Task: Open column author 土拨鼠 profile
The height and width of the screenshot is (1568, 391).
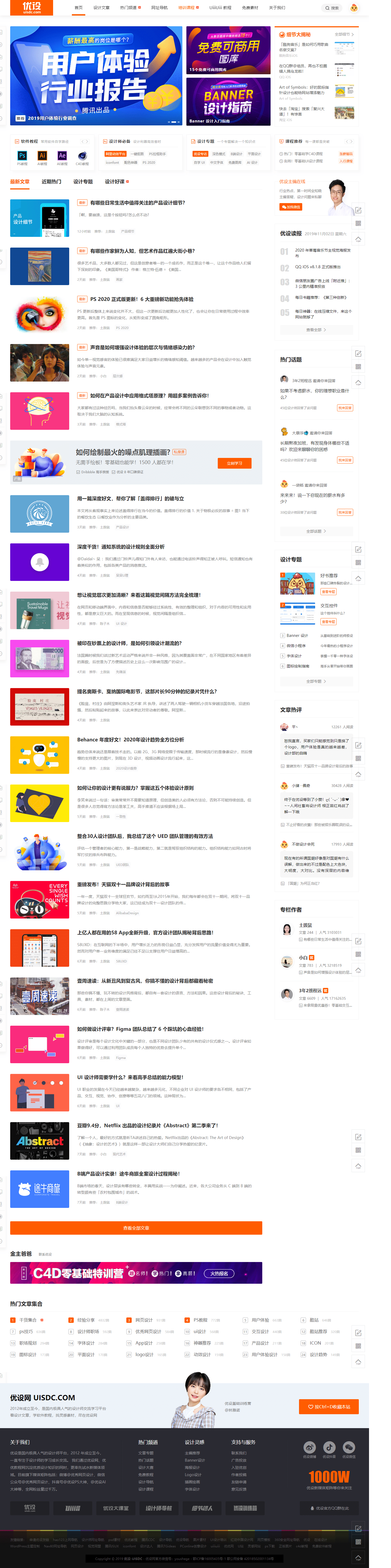Action: (x=305, y=925)
